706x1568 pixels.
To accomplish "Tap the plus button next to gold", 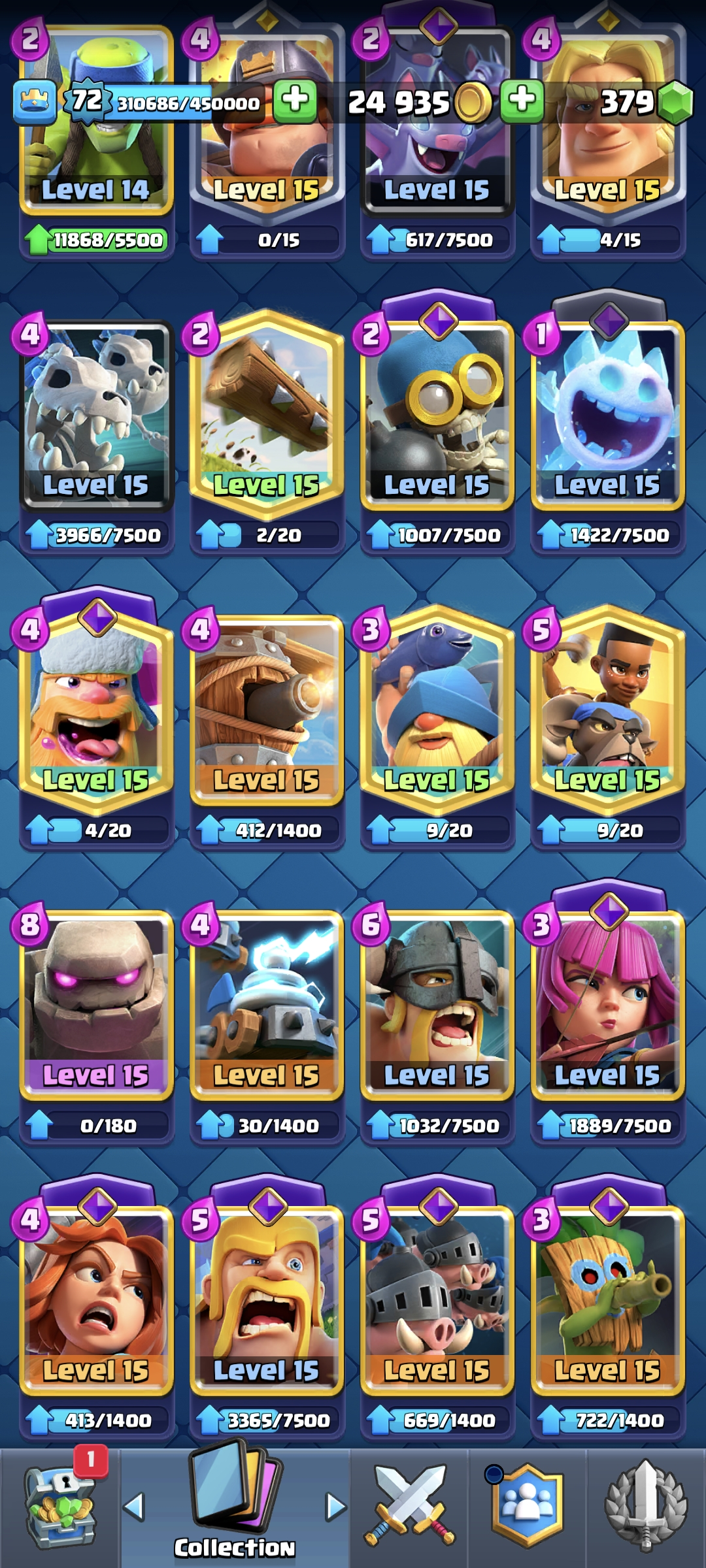I will [x=522, y=101].
